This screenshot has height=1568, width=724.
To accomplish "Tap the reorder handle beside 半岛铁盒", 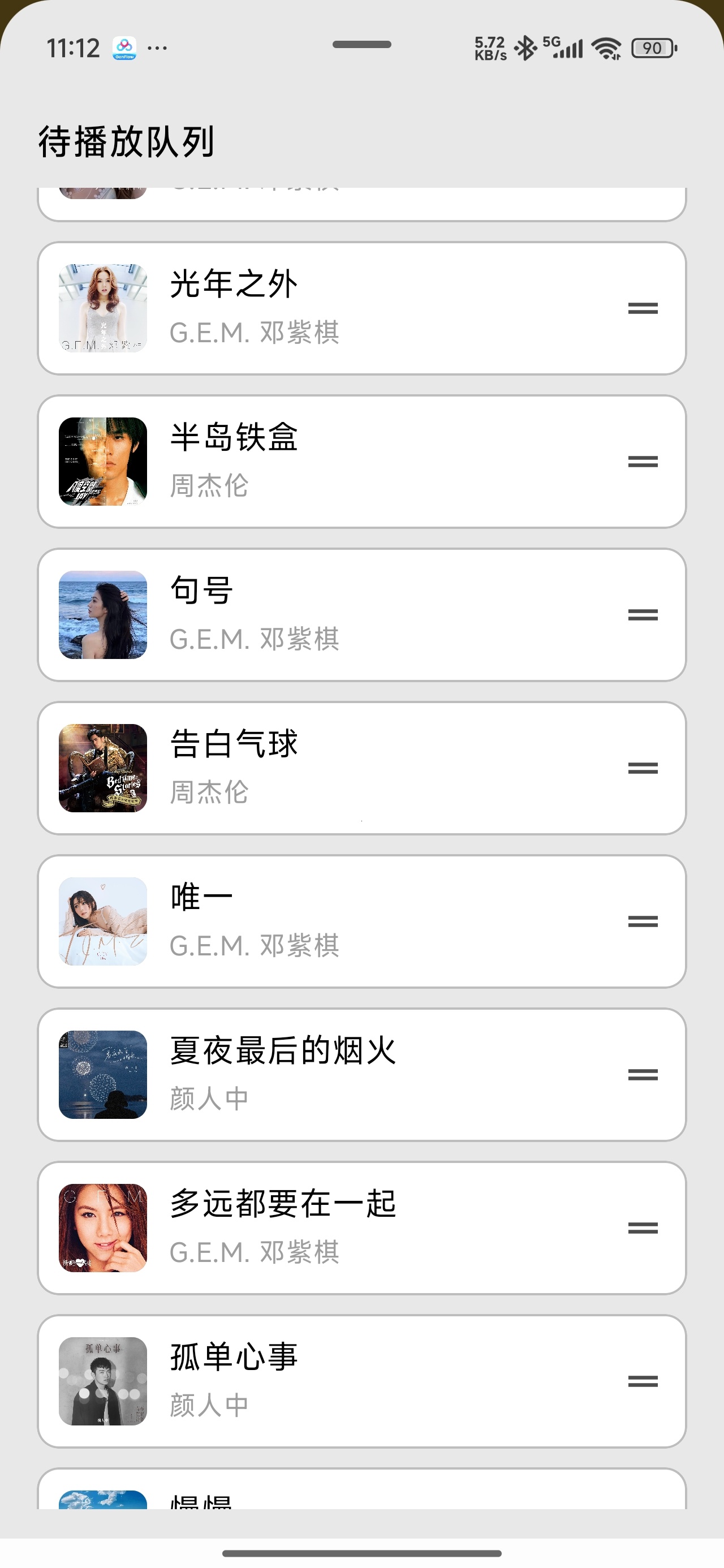I will [x=643, y=462].
